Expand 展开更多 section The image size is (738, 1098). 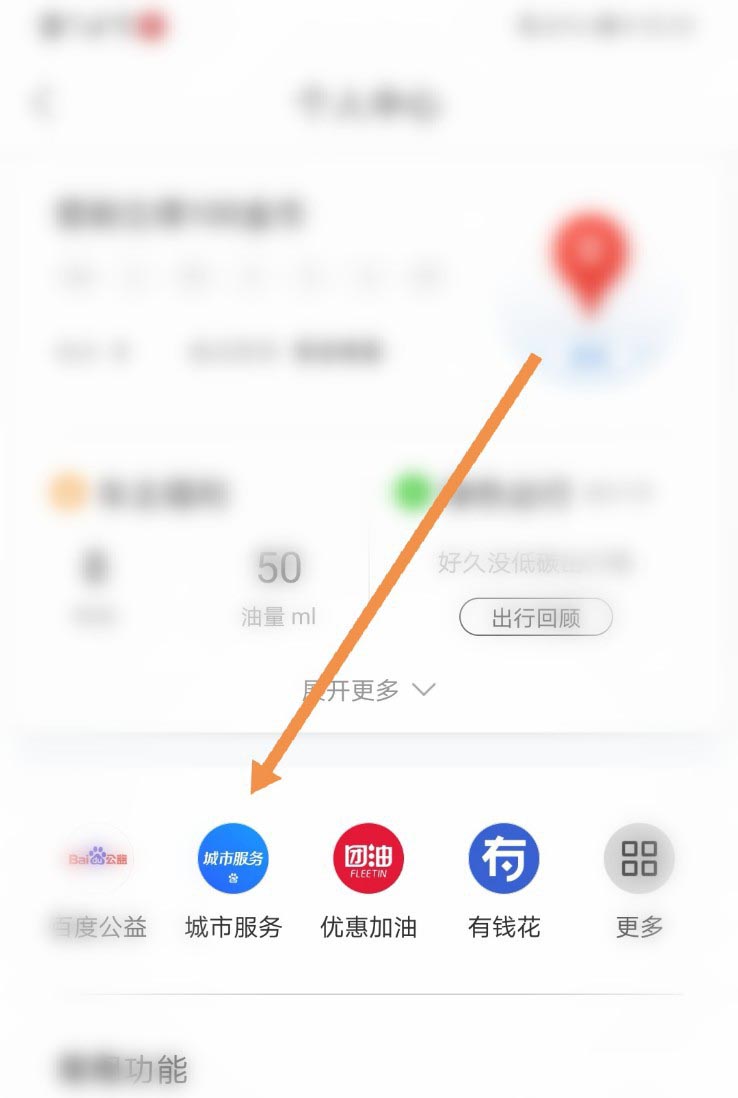click(368, 690)
